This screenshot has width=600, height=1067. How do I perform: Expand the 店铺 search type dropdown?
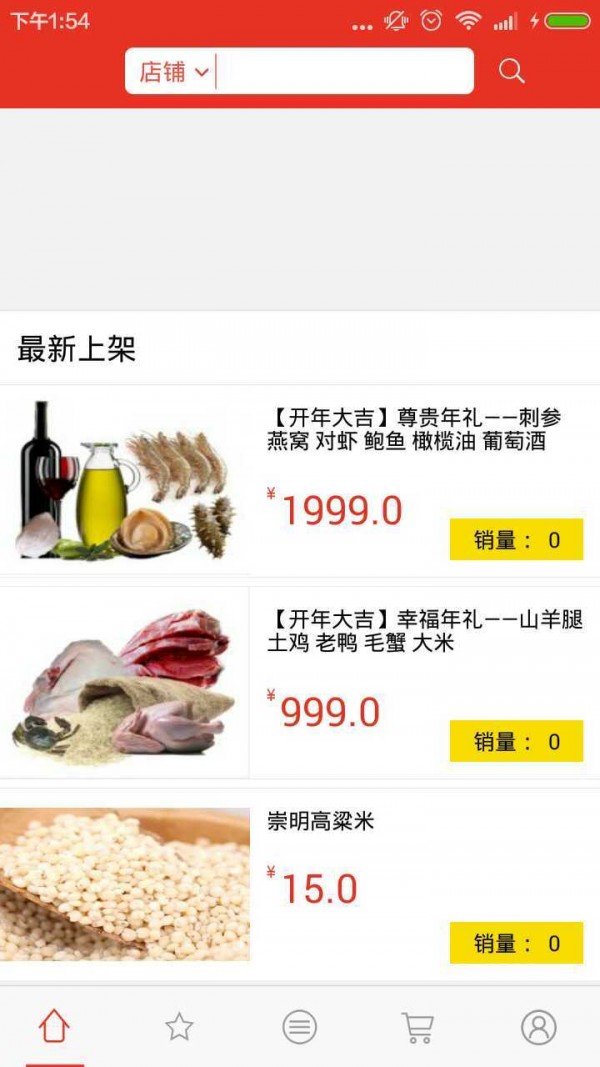(x=173, y=72)
